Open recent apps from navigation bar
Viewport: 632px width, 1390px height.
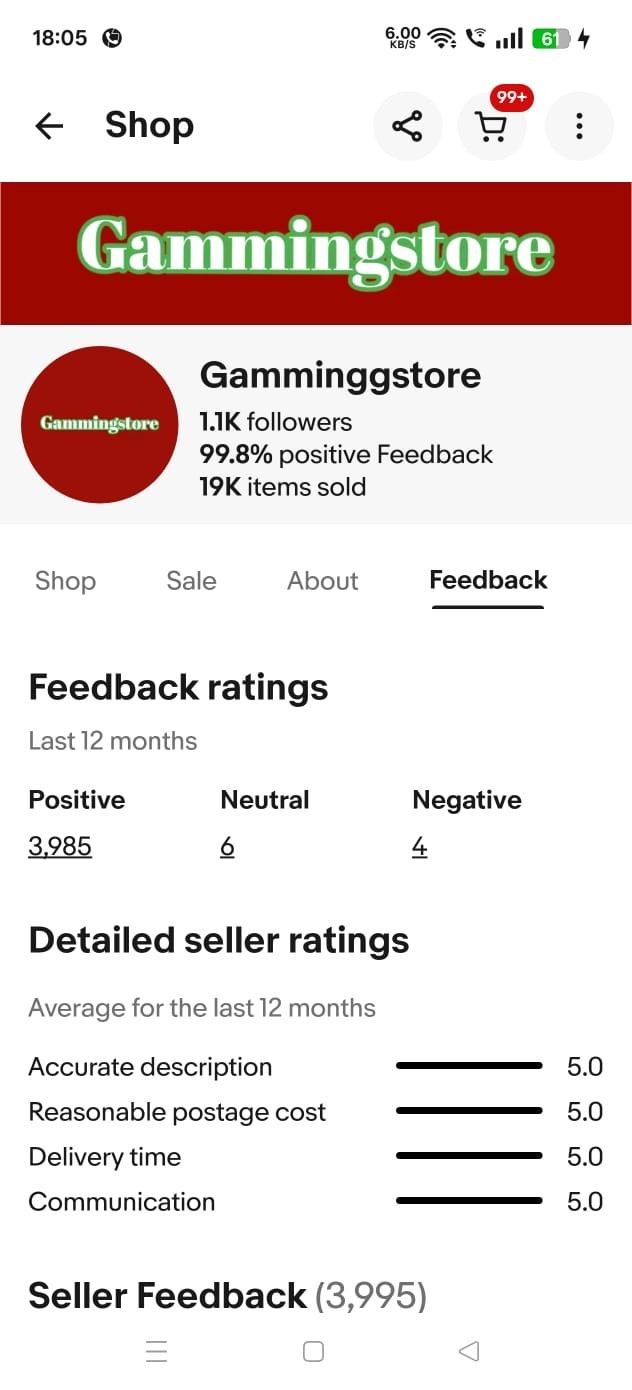(156, 1352)
